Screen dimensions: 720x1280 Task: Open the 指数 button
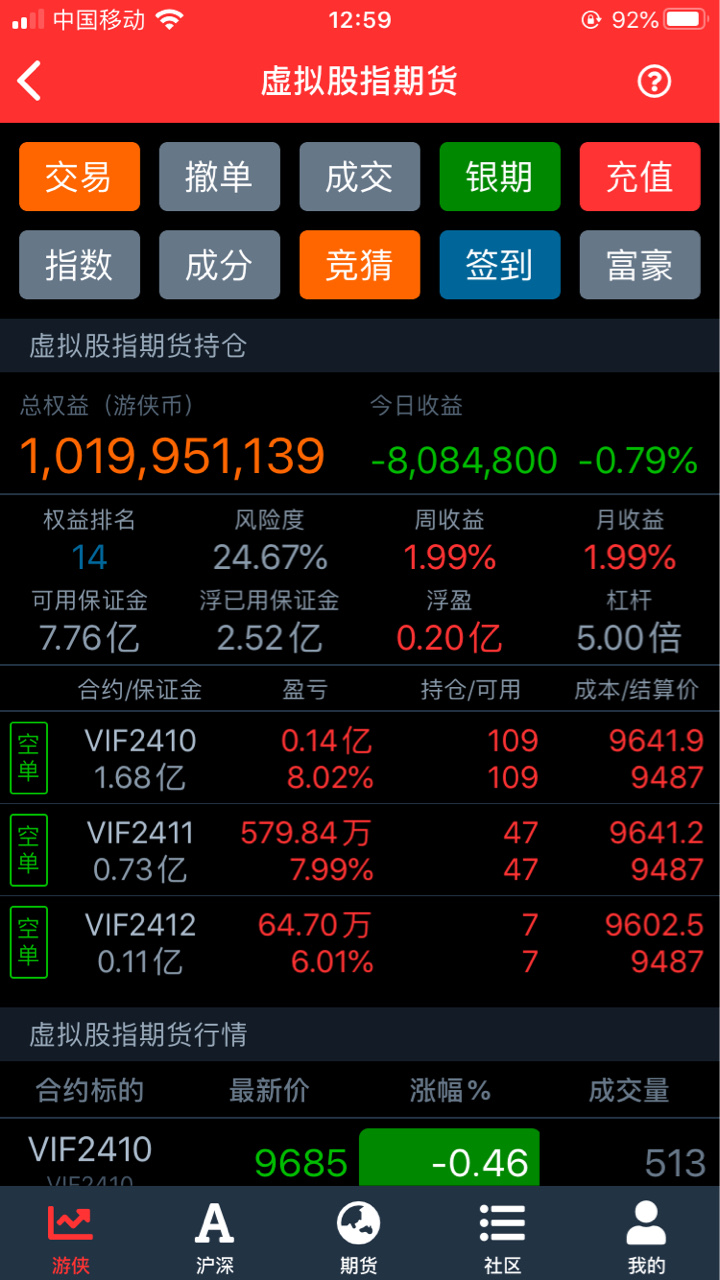tap(80, 265)
